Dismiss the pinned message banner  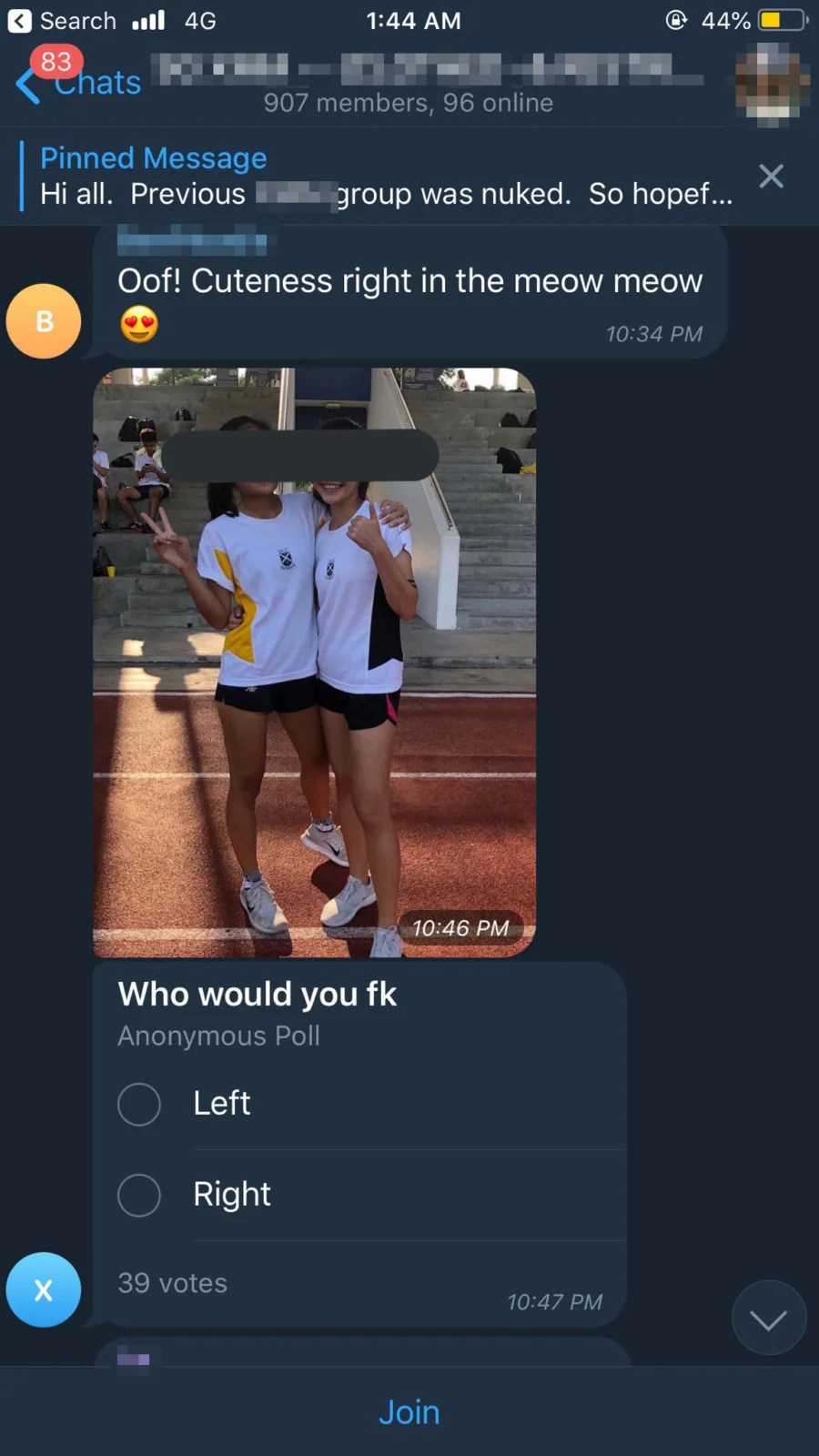pyautogui.click(x=771, y=176)
